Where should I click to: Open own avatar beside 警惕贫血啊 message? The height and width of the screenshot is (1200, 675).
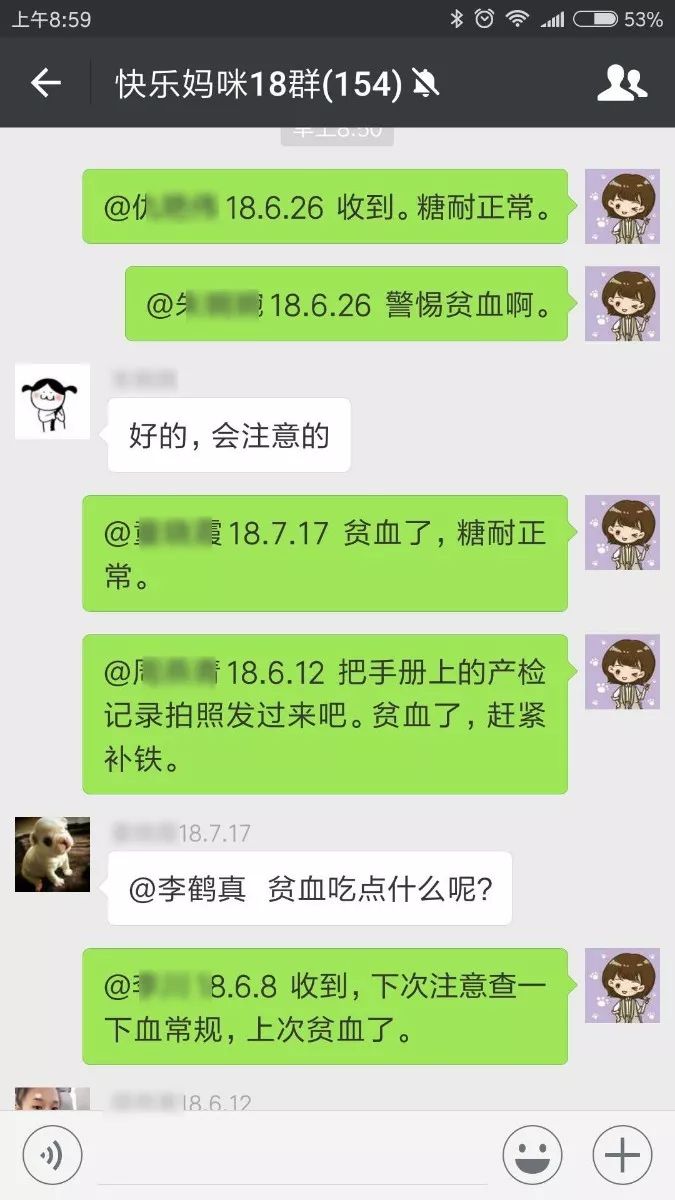622,304
